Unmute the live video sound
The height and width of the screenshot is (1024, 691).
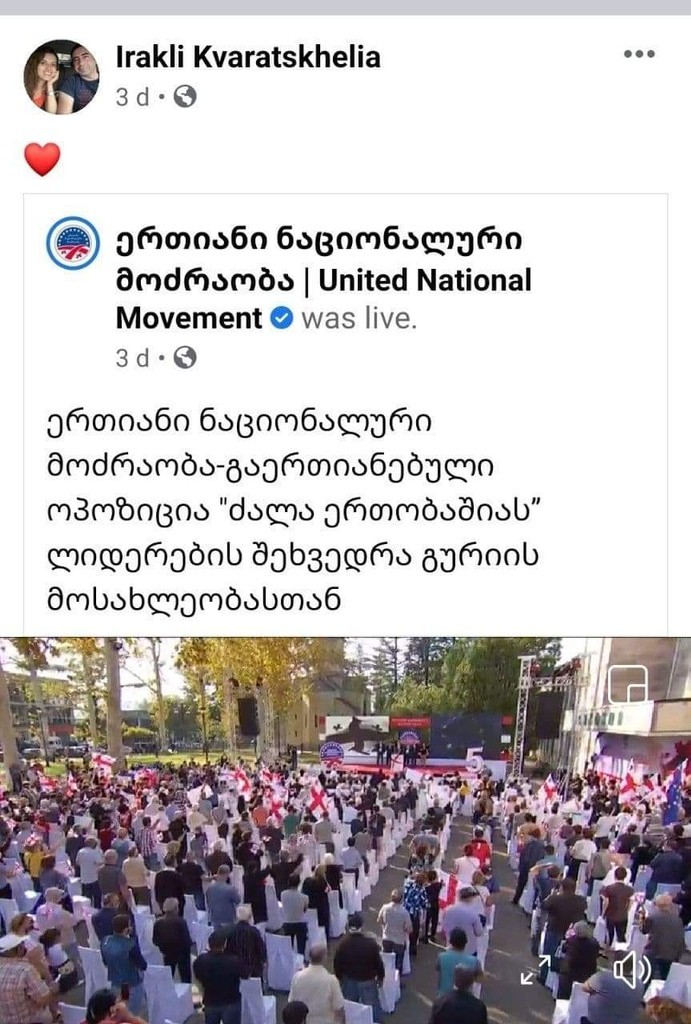[632, 969]
